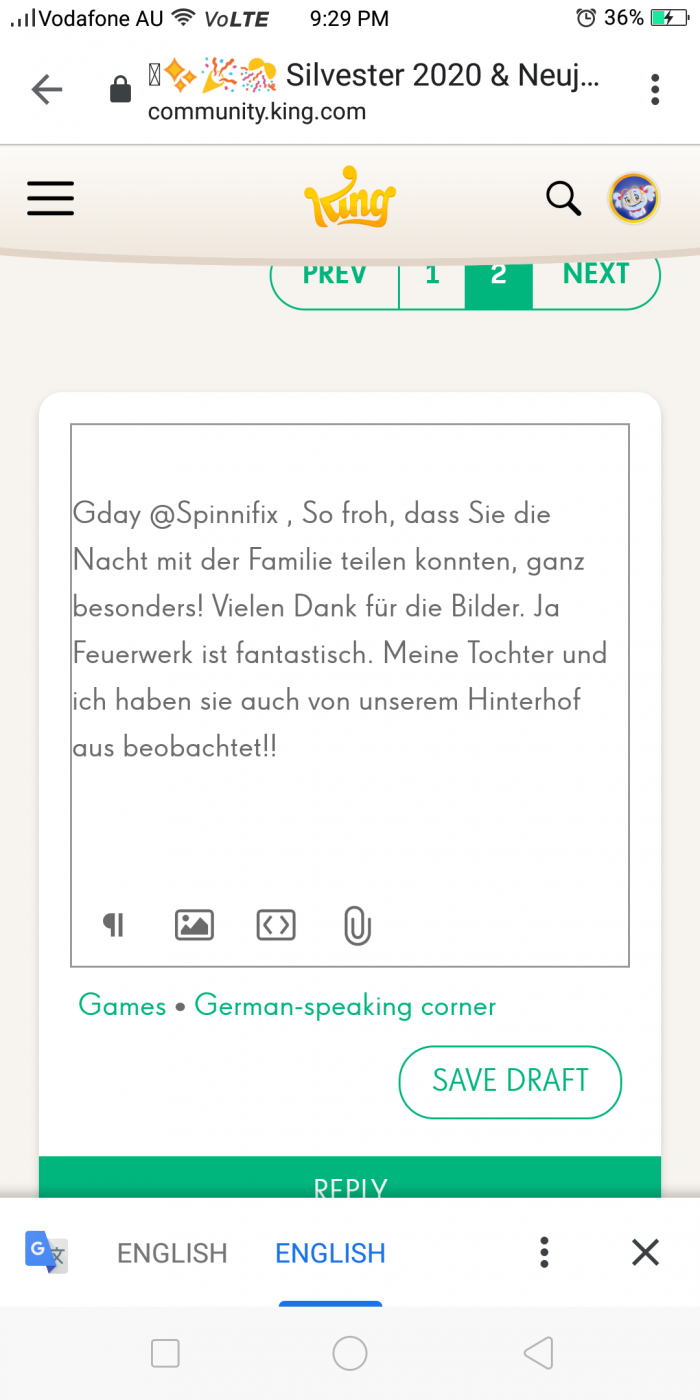The height and width of the screenshot is (1400, 700).
Task: Go to the PREV page
Action: coord(335,275)
